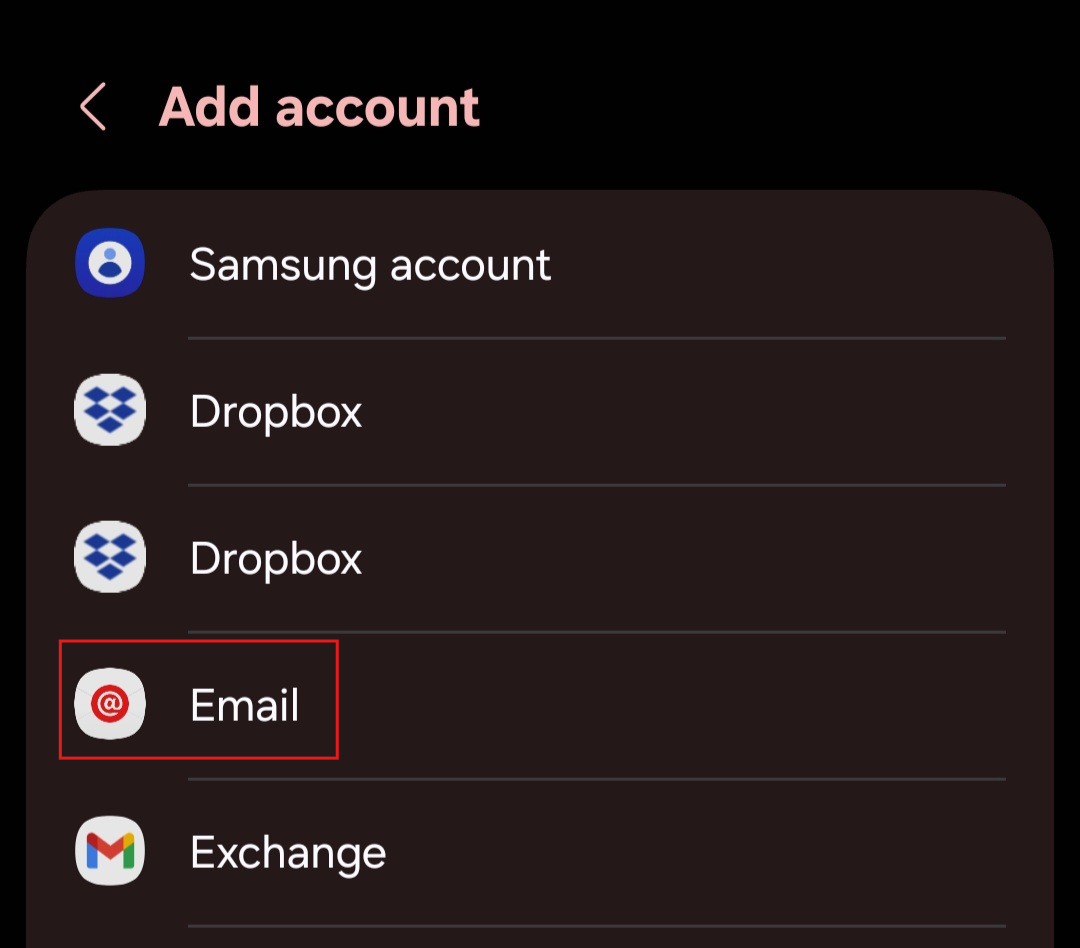Select Email account type
Image resolution: width=1080 pixels, height=948 pixels.
[x=244, y=706]
